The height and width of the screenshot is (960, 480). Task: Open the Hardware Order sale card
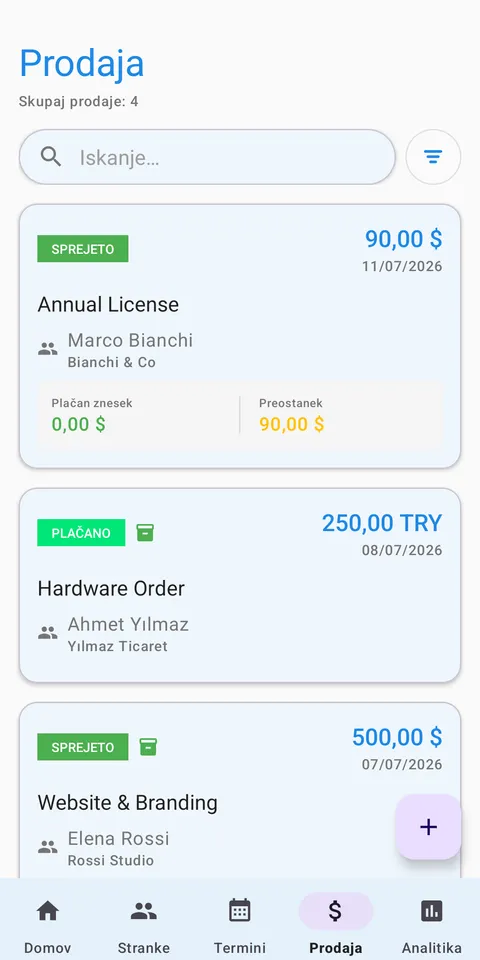click(240, 585)
